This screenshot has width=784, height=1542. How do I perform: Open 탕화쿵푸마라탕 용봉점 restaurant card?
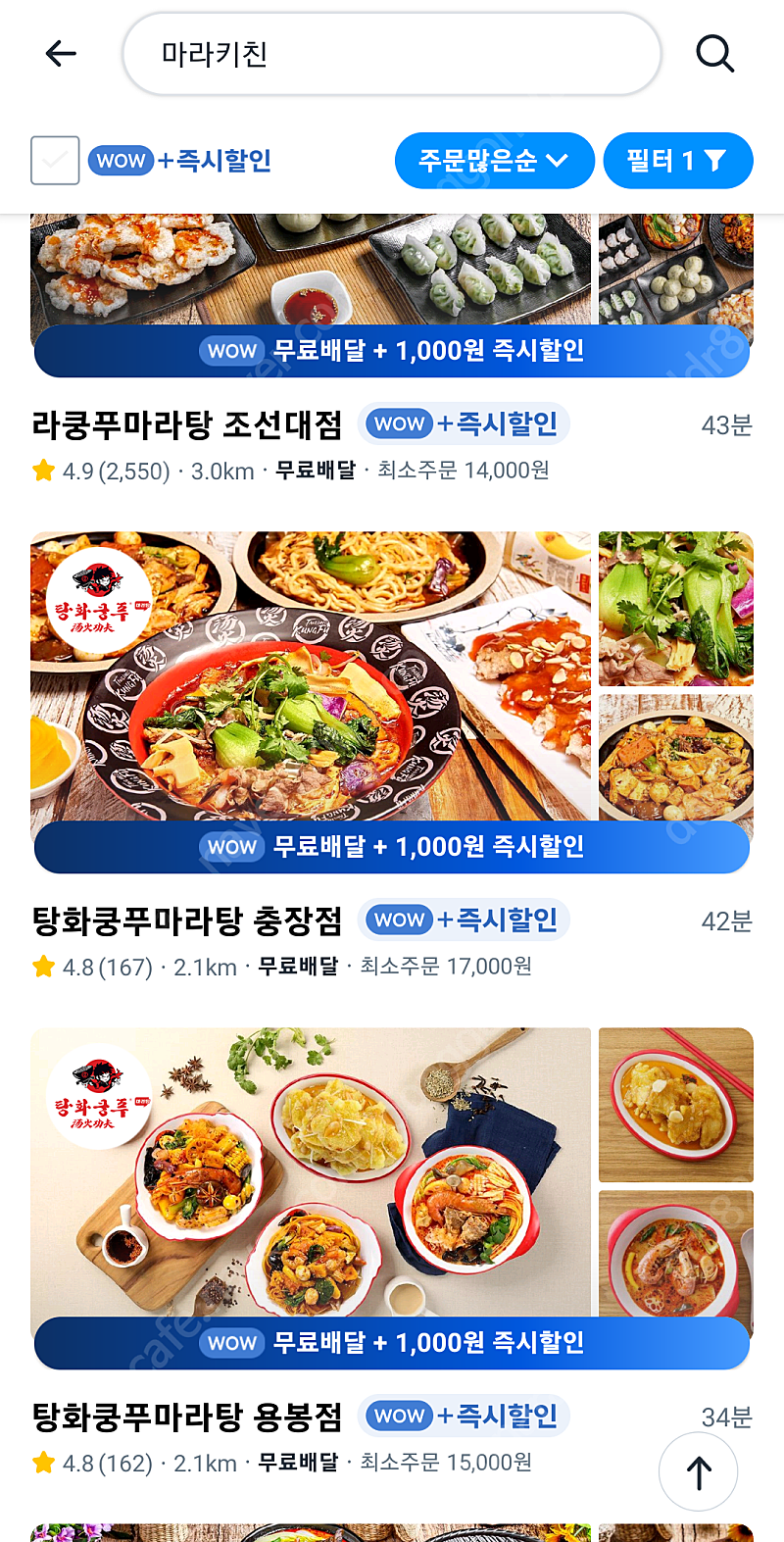pyautogui.click(x=392, y=1252)
